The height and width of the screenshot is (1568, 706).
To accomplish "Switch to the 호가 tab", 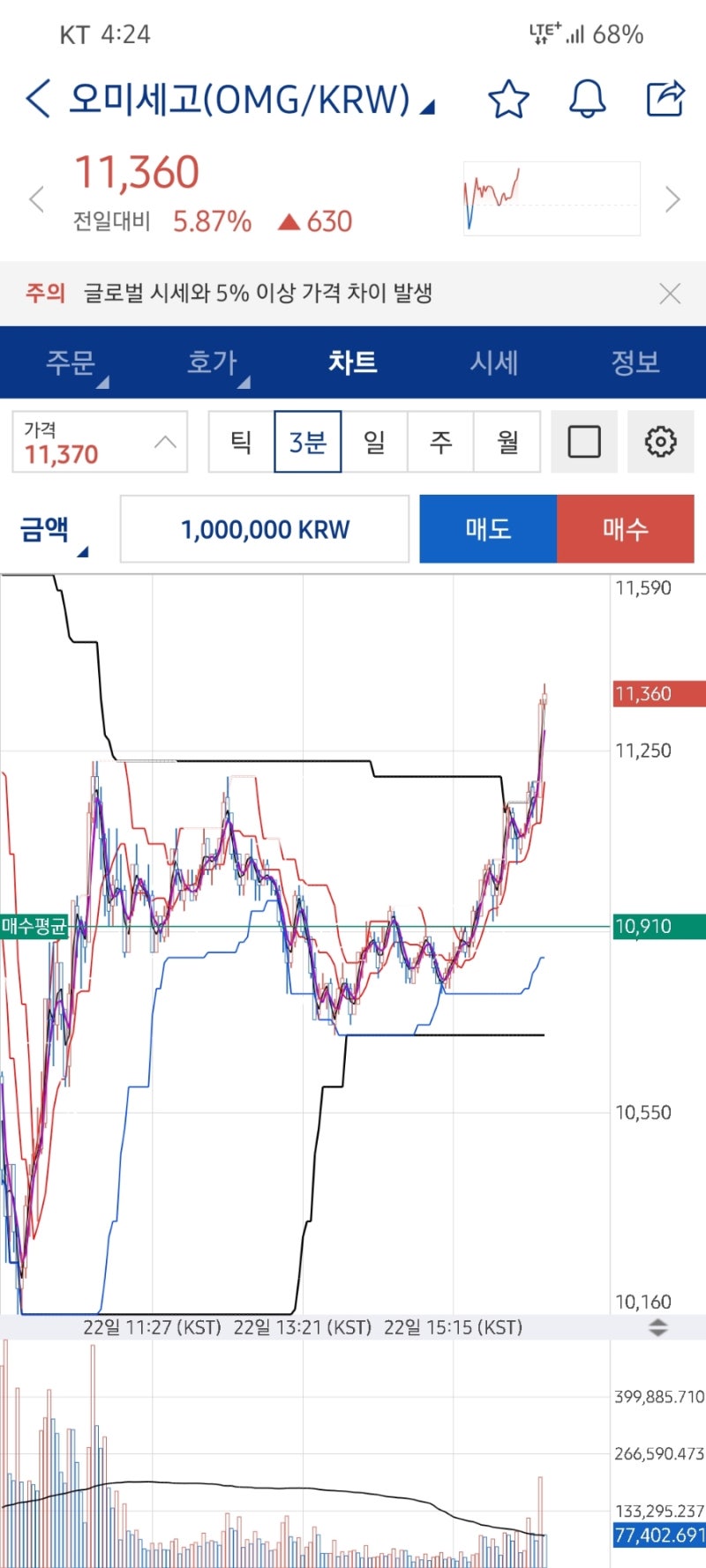I will [212, 362].
